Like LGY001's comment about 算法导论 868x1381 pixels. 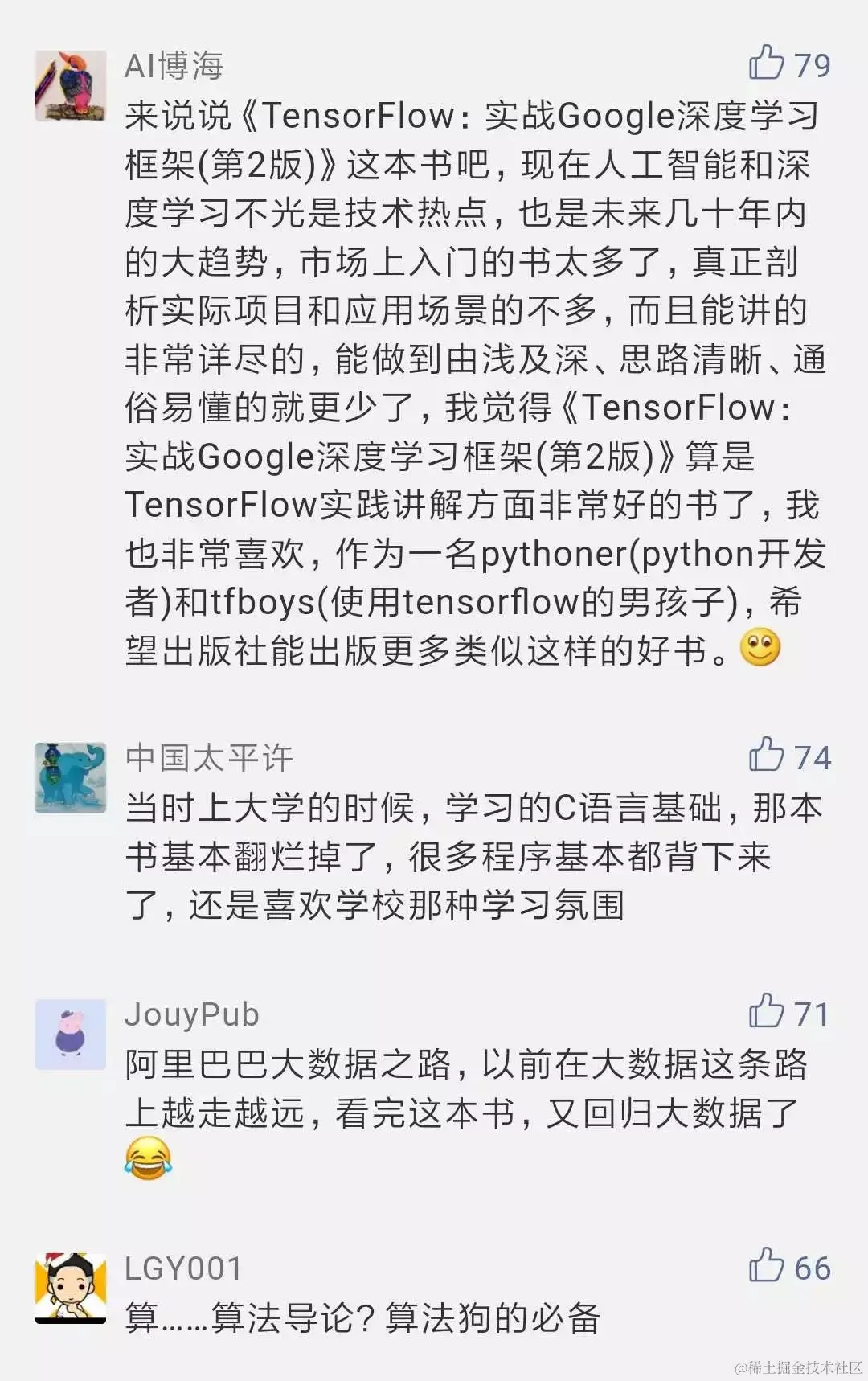tap(768, 1266)
